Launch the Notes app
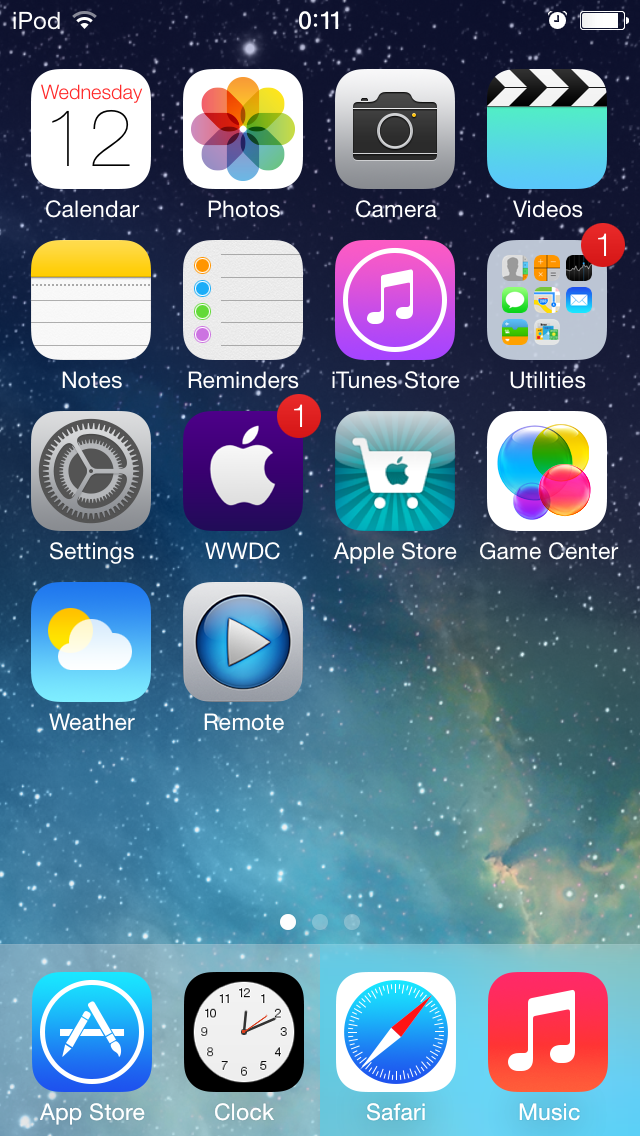Image resolution: width=640 pixels, height=1136 pixels. (91, 300)
